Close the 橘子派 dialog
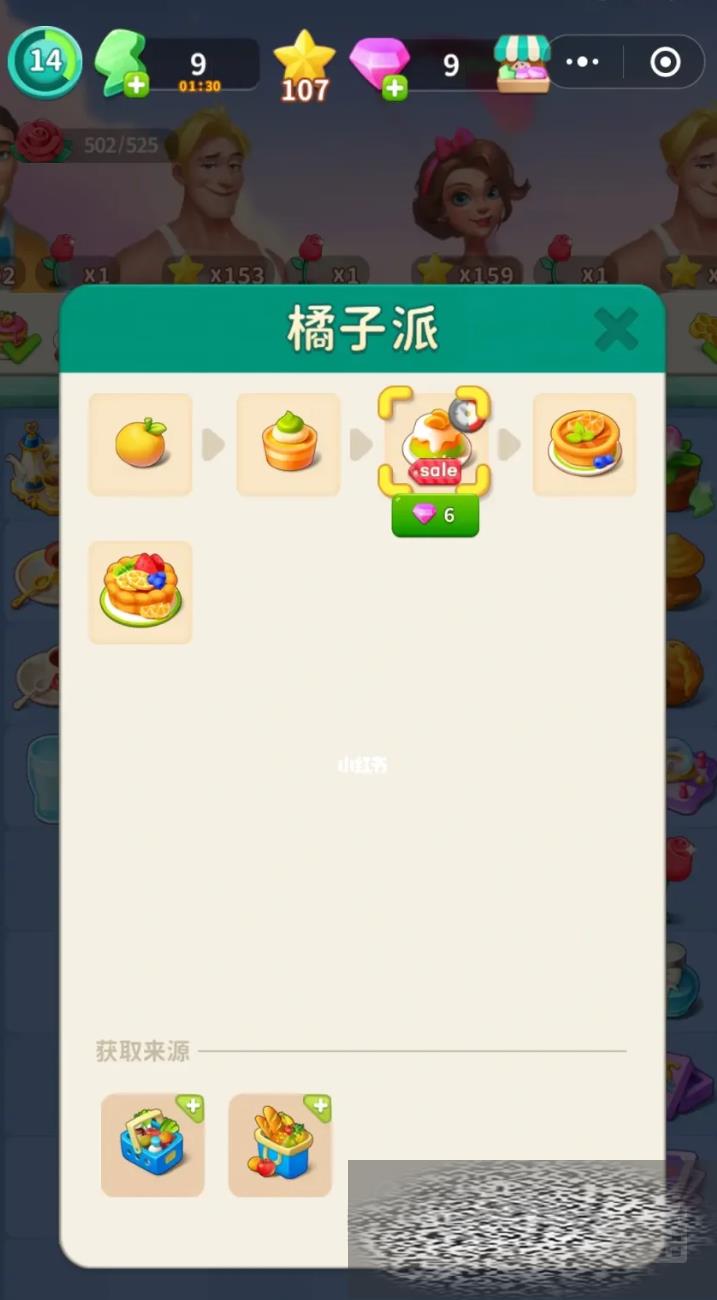 [616, 329]
